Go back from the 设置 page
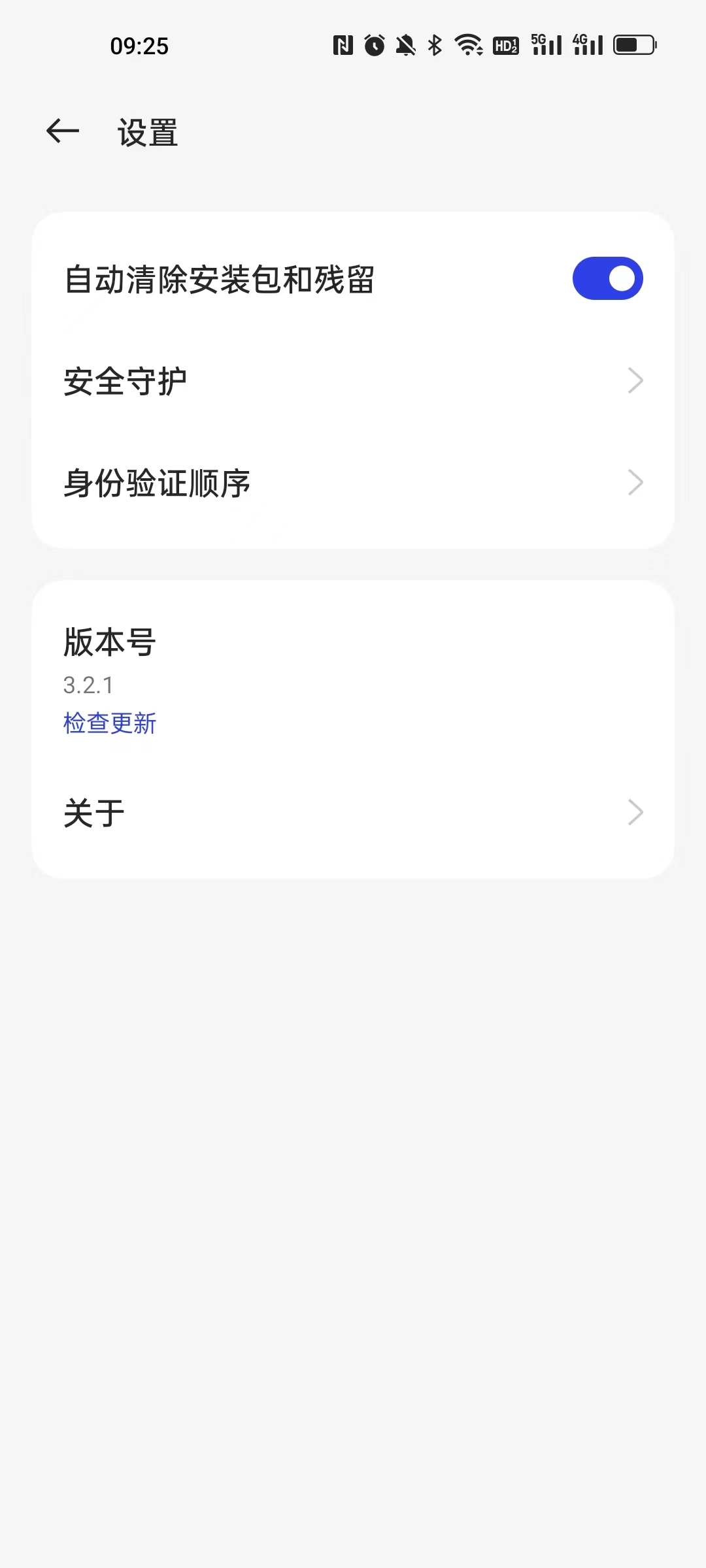The image size is (706, 1568). (x=63, y=131)
